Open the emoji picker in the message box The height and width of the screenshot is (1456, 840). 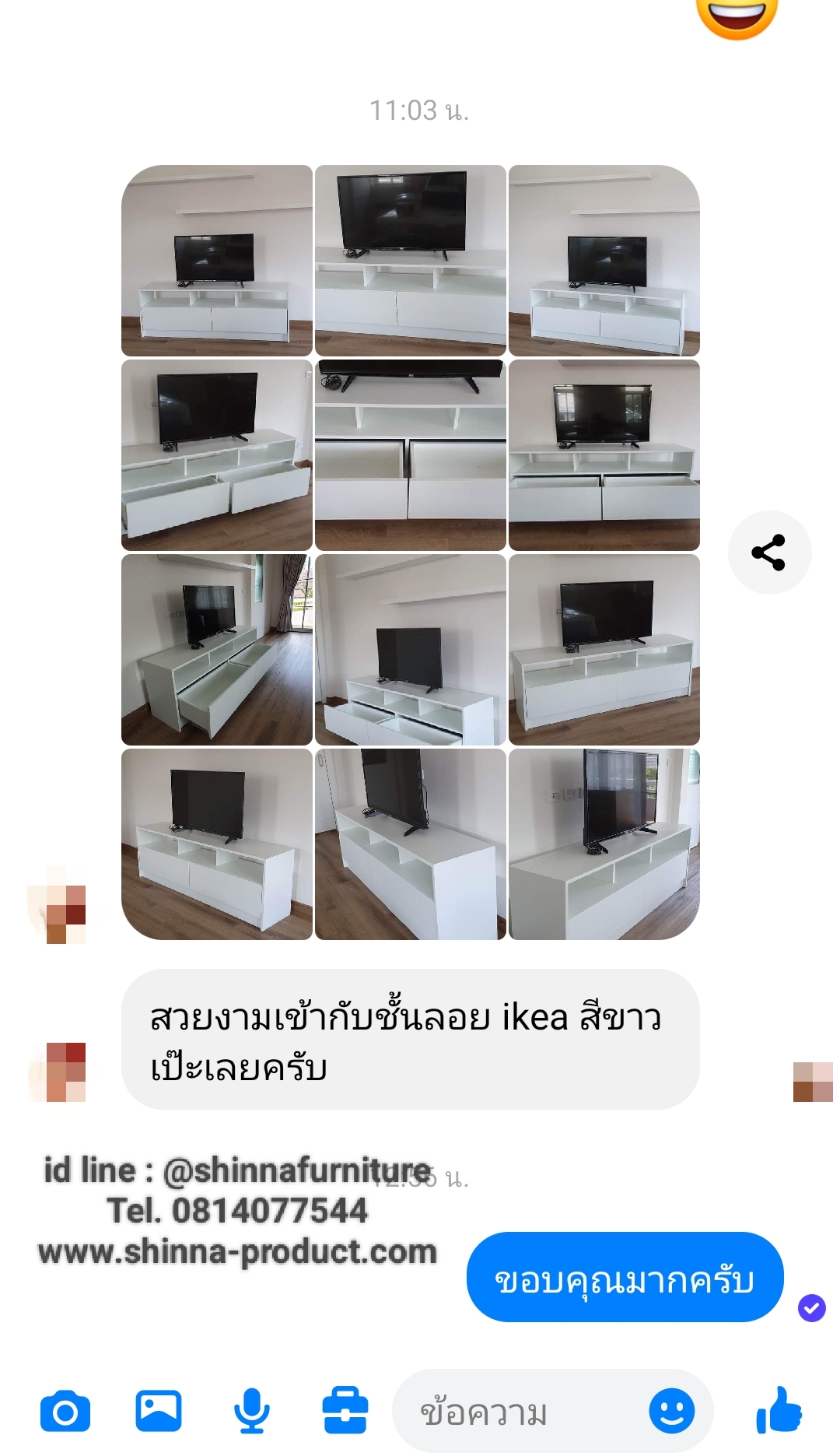point(671,1411)
